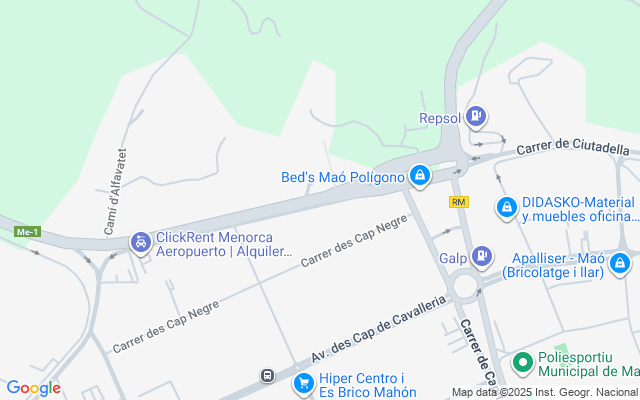The image size is (640, 400).
Task: Select the Bed's Maó Polígono shop pin
Action: (420, 177)
